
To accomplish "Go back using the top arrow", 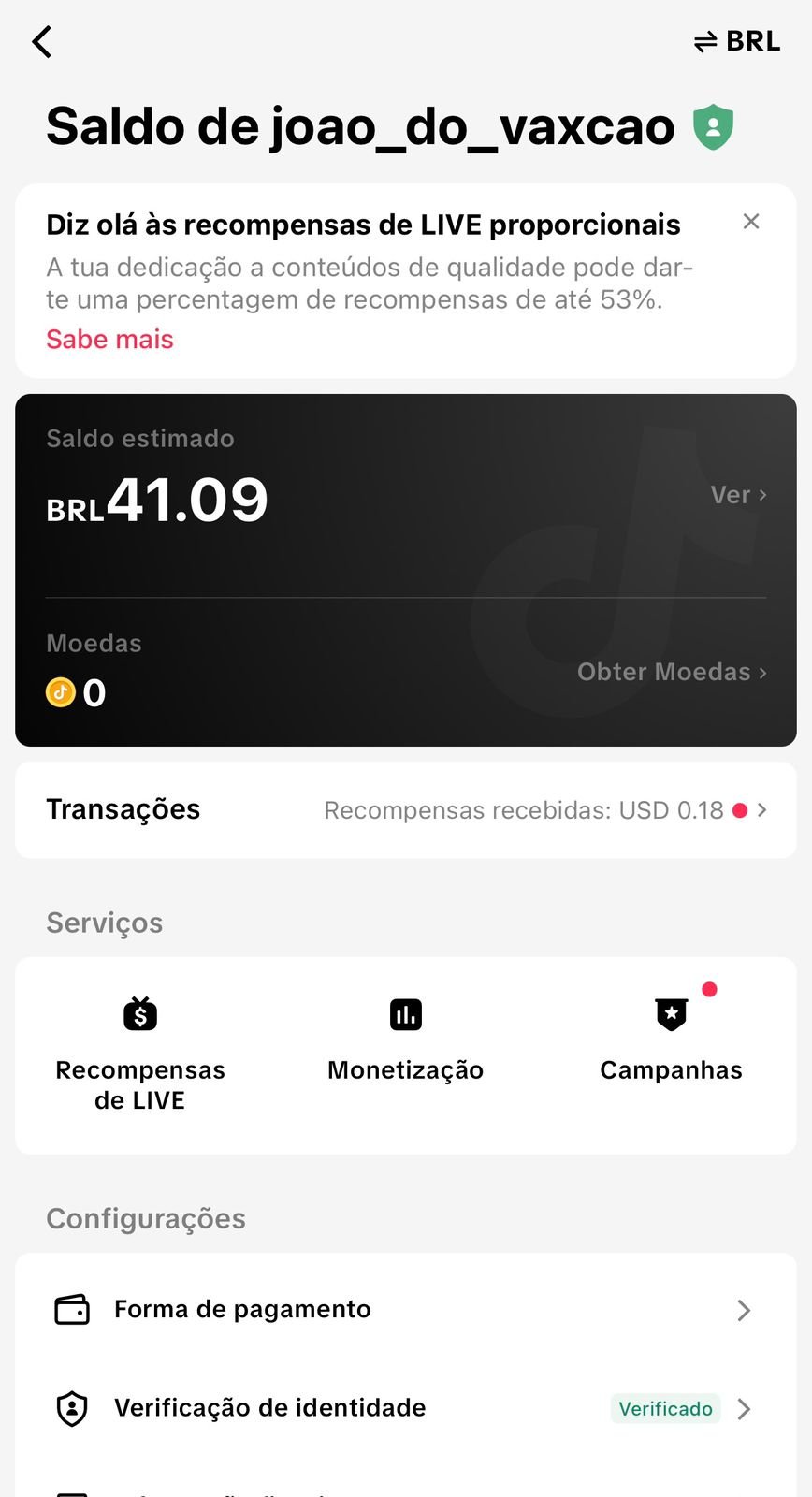I will coord(42,42).
